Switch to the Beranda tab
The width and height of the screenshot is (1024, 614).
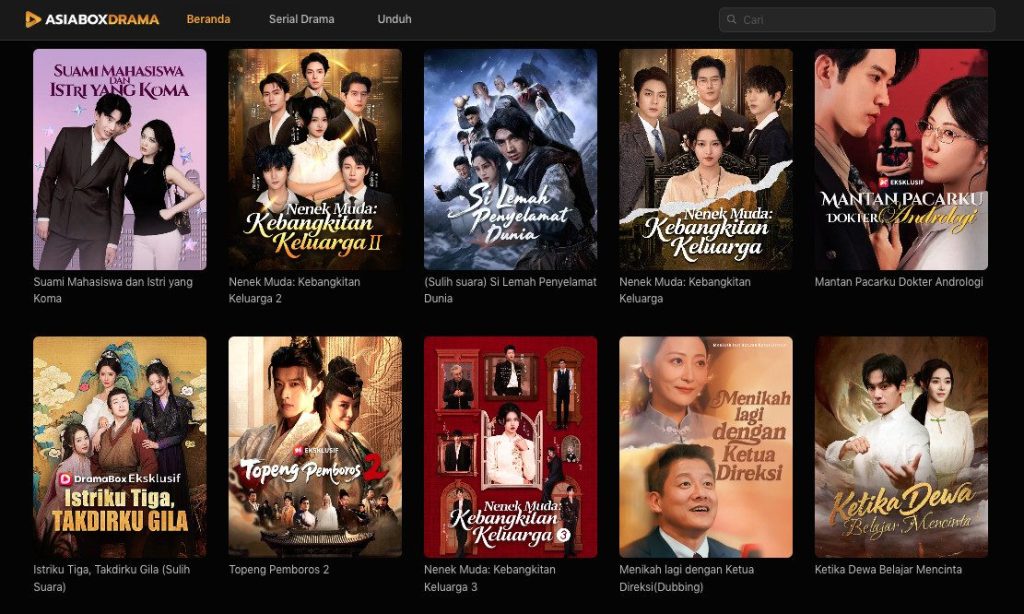point(208,19)
